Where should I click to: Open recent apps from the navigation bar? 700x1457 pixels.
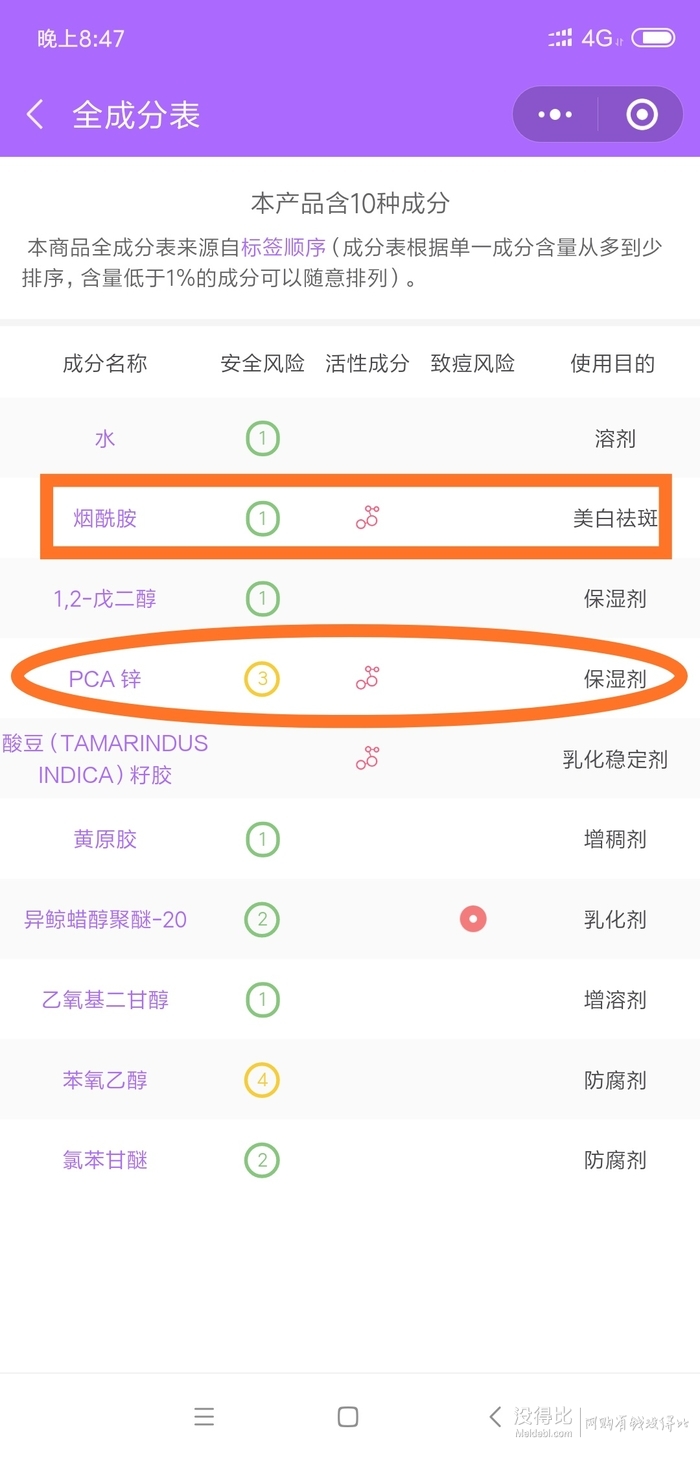(x=204, y=1416)
